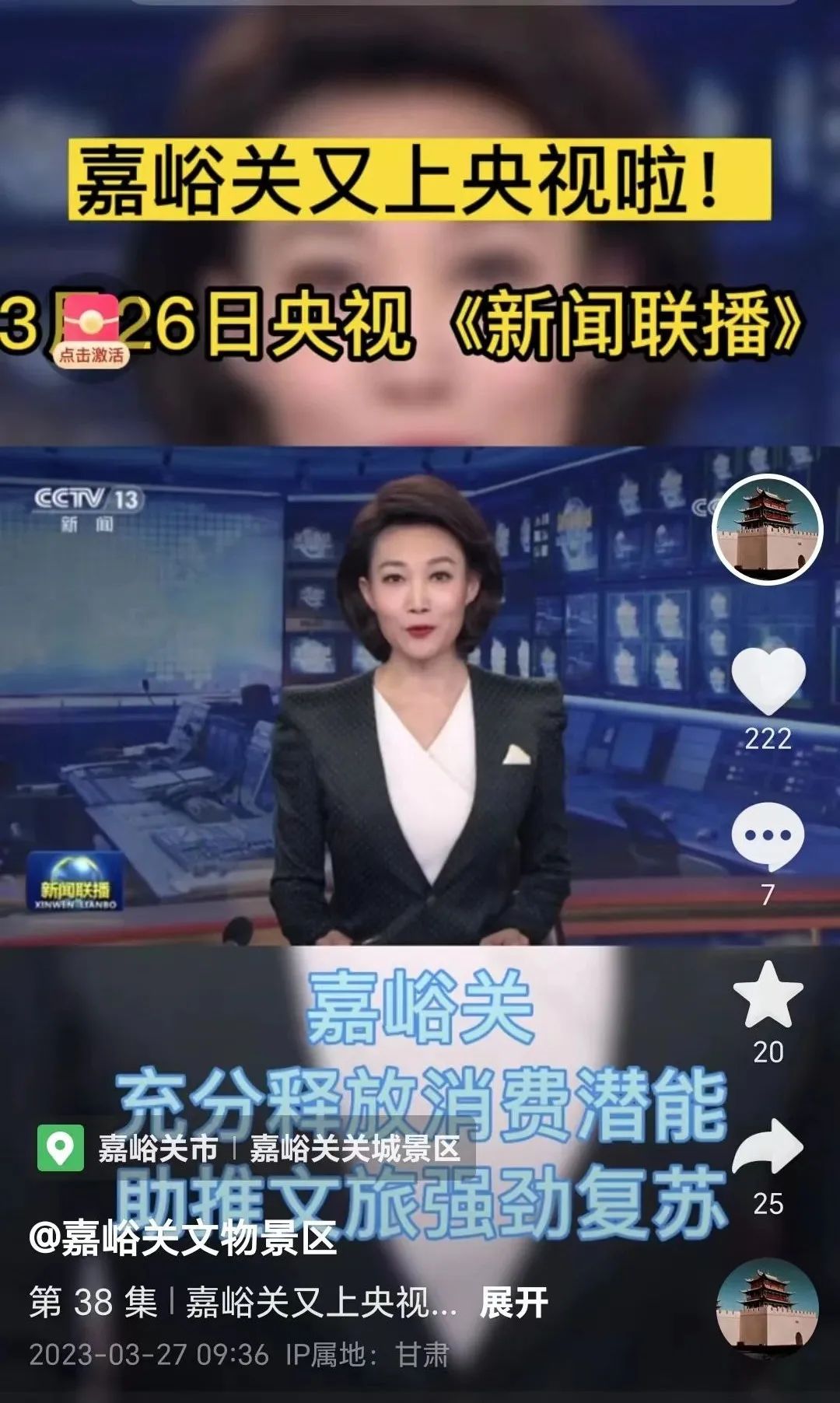Open the creator's avatar profile picture

click(x=767, y=529)
